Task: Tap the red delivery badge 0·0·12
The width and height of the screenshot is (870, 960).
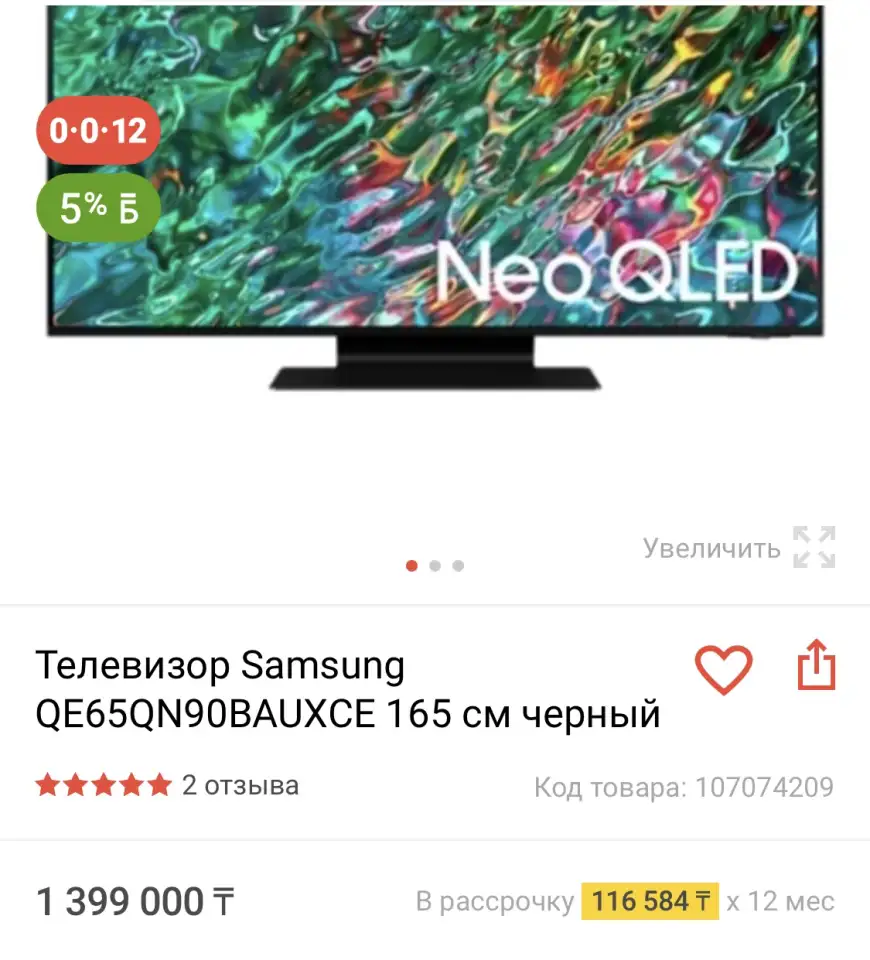Action: click(96, 130)
